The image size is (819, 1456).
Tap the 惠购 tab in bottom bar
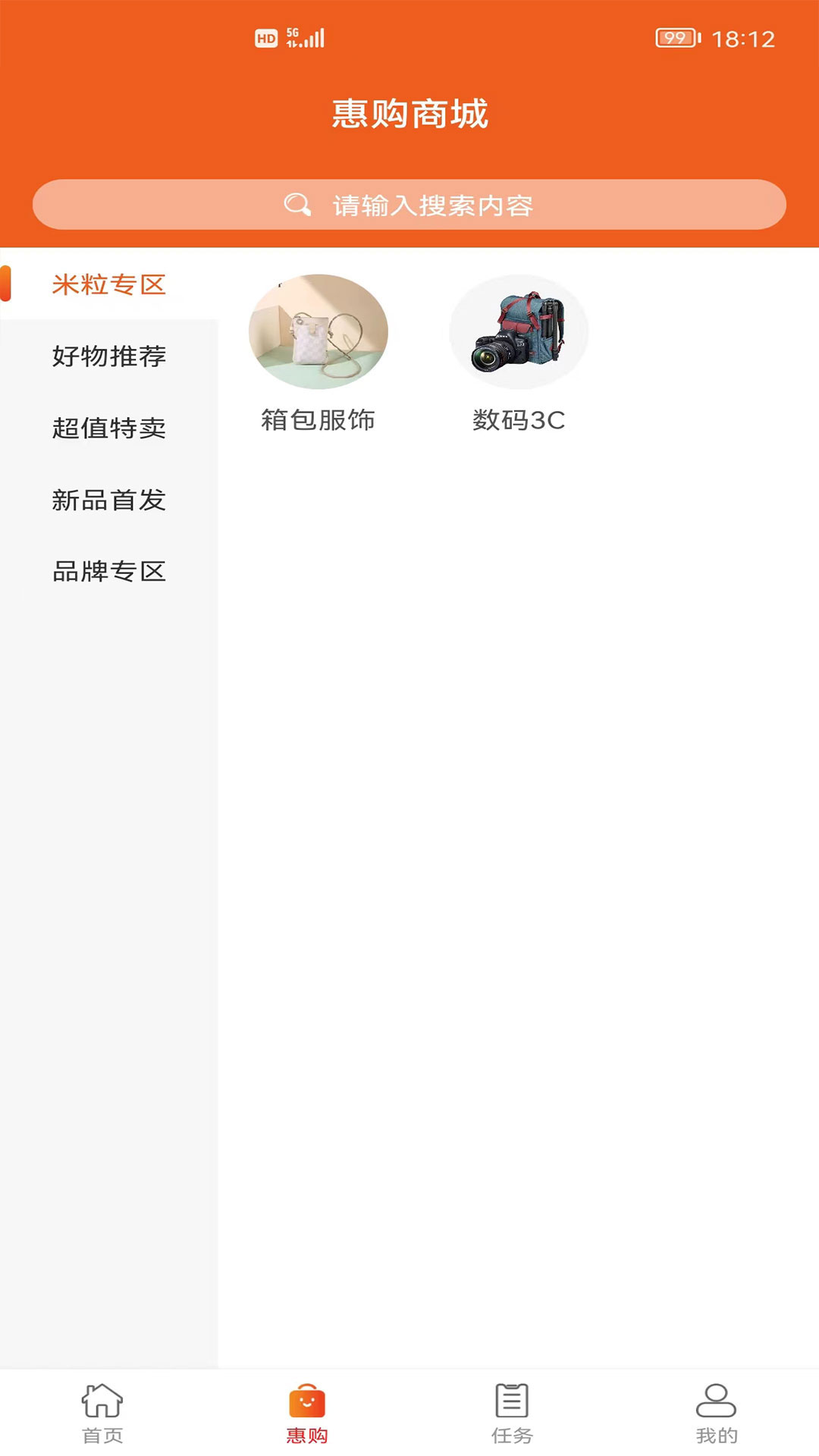tap(307, 1413)
